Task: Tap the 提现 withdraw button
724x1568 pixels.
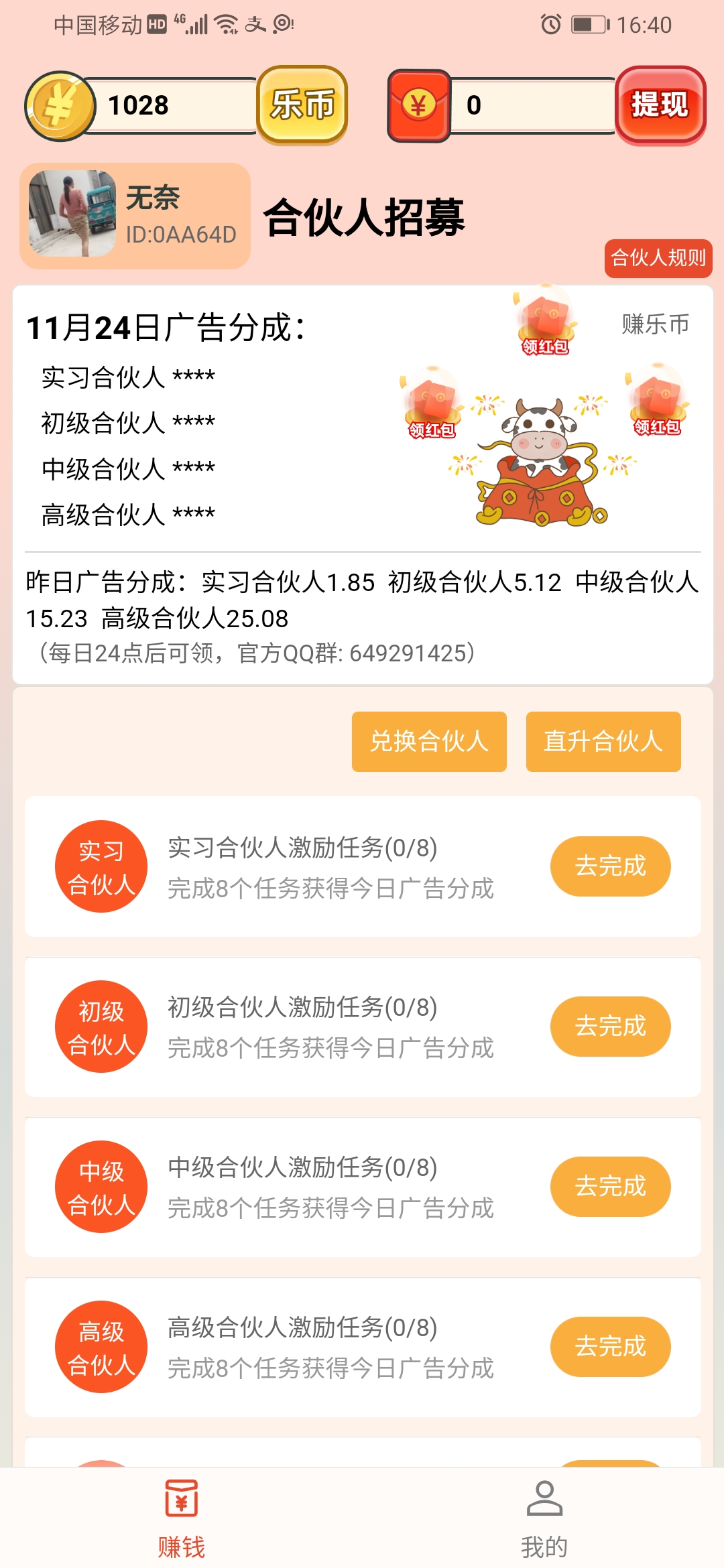Action: point(660,105)
